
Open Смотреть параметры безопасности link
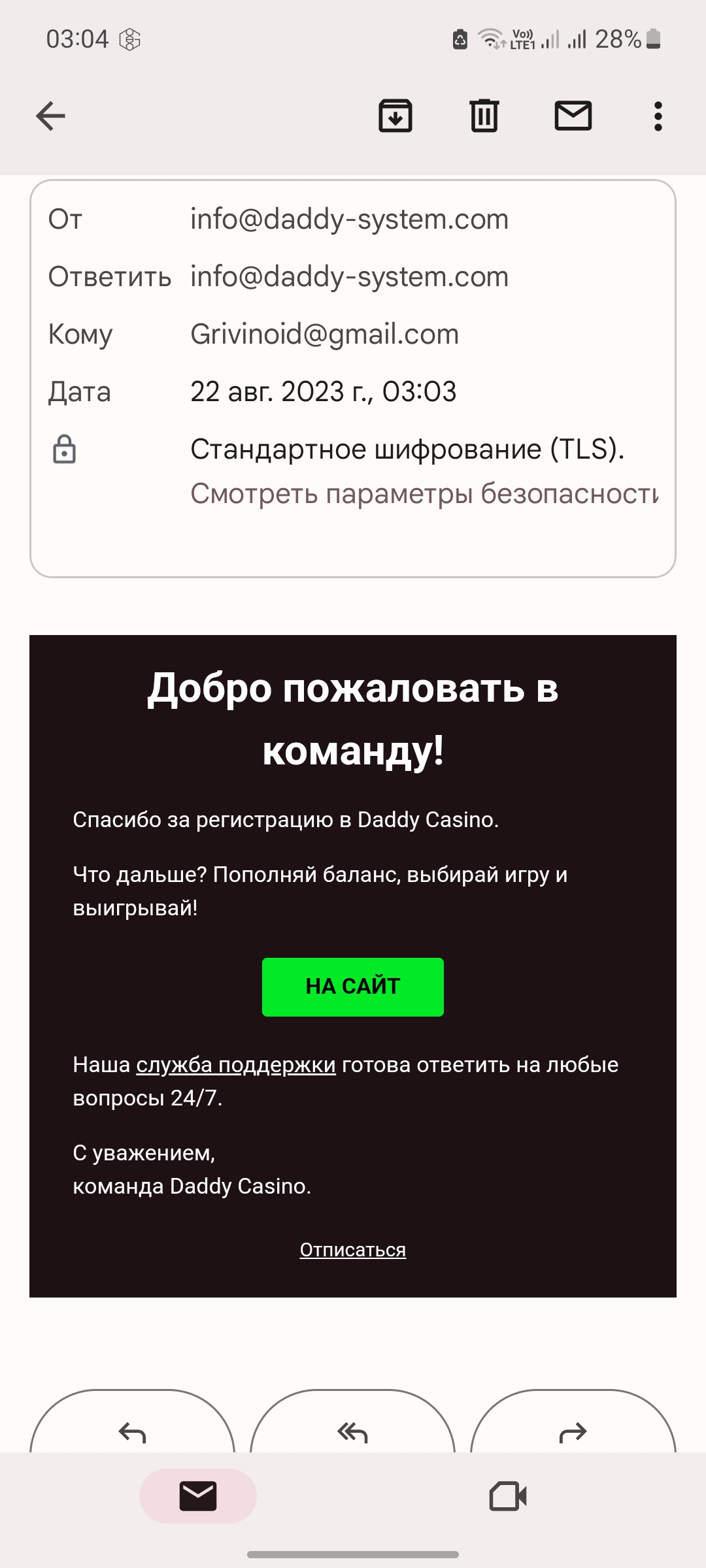point(424,493)
